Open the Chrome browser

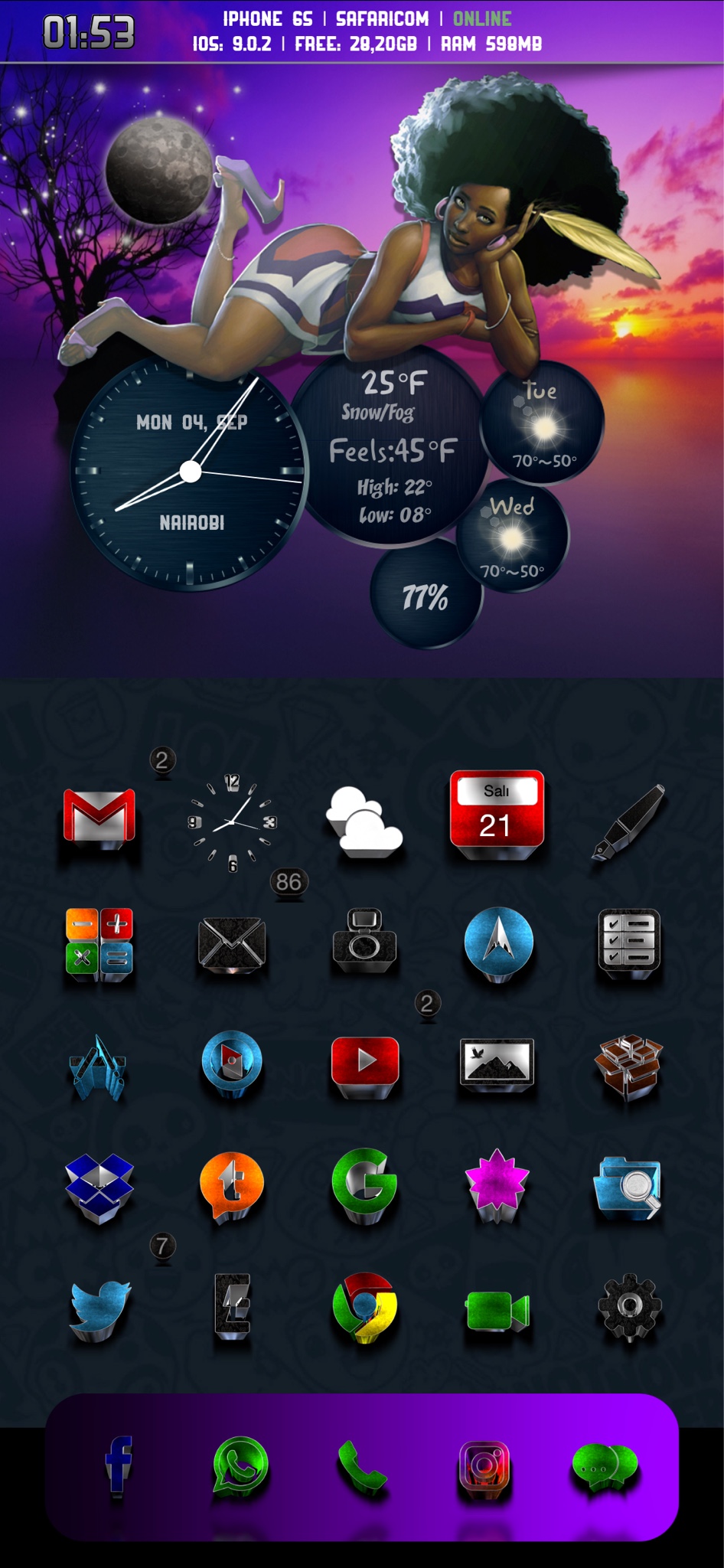coord(365,1308)
